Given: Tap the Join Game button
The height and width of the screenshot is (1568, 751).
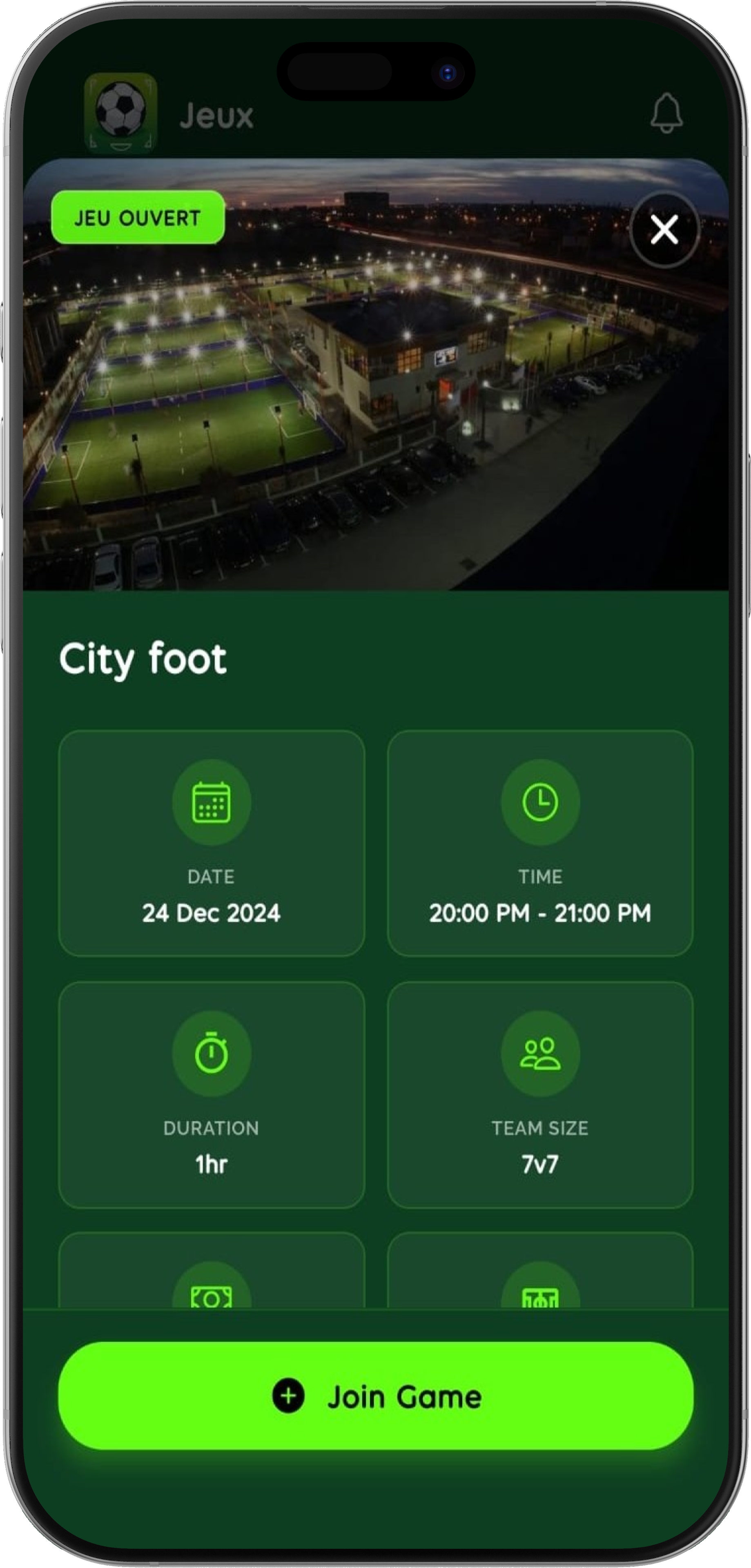Looking at the screenshot, I should pos(376,1396).
